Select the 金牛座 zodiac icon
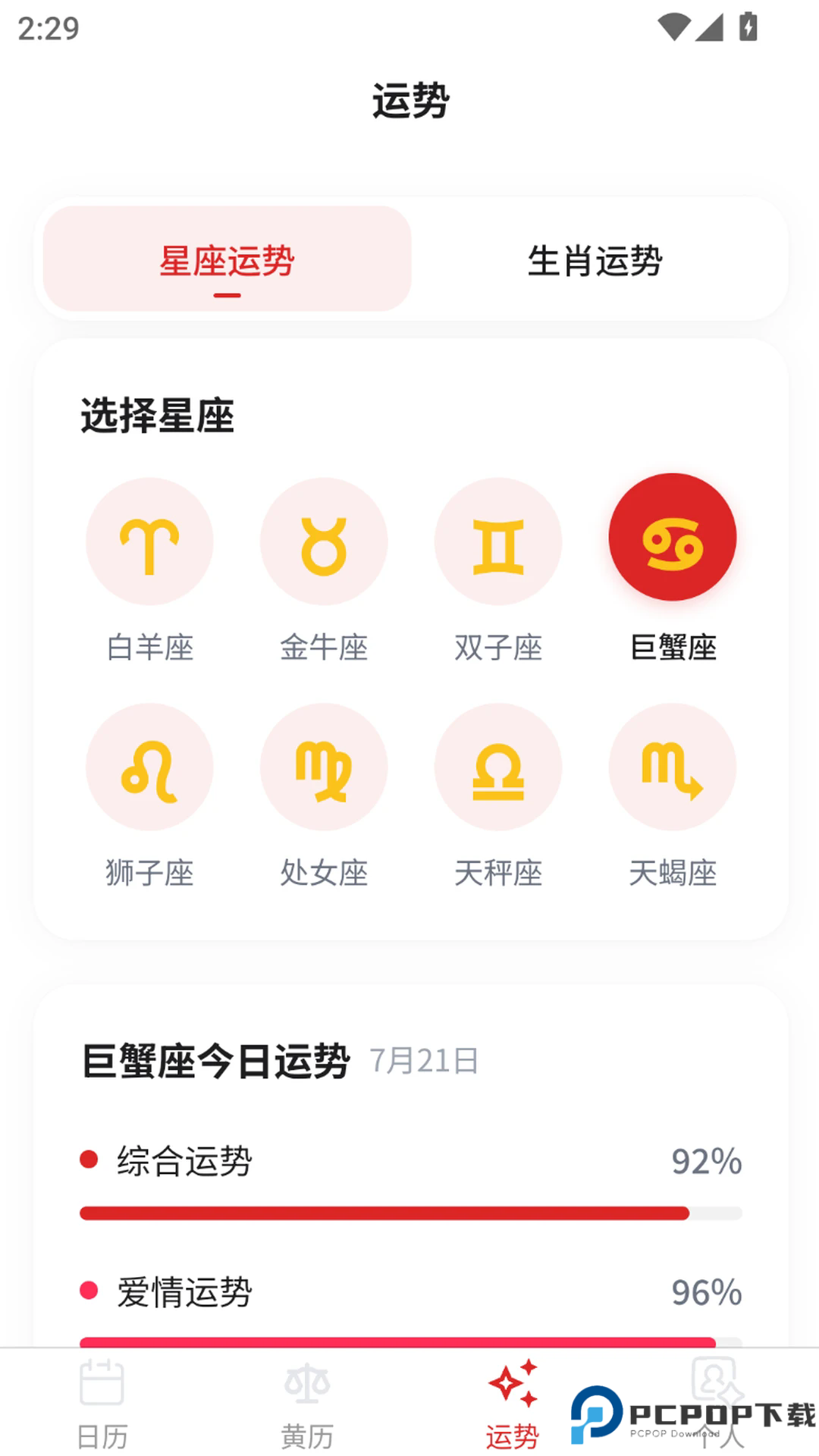The width and height of the screenshot is (819, 1456). [323, 541]
